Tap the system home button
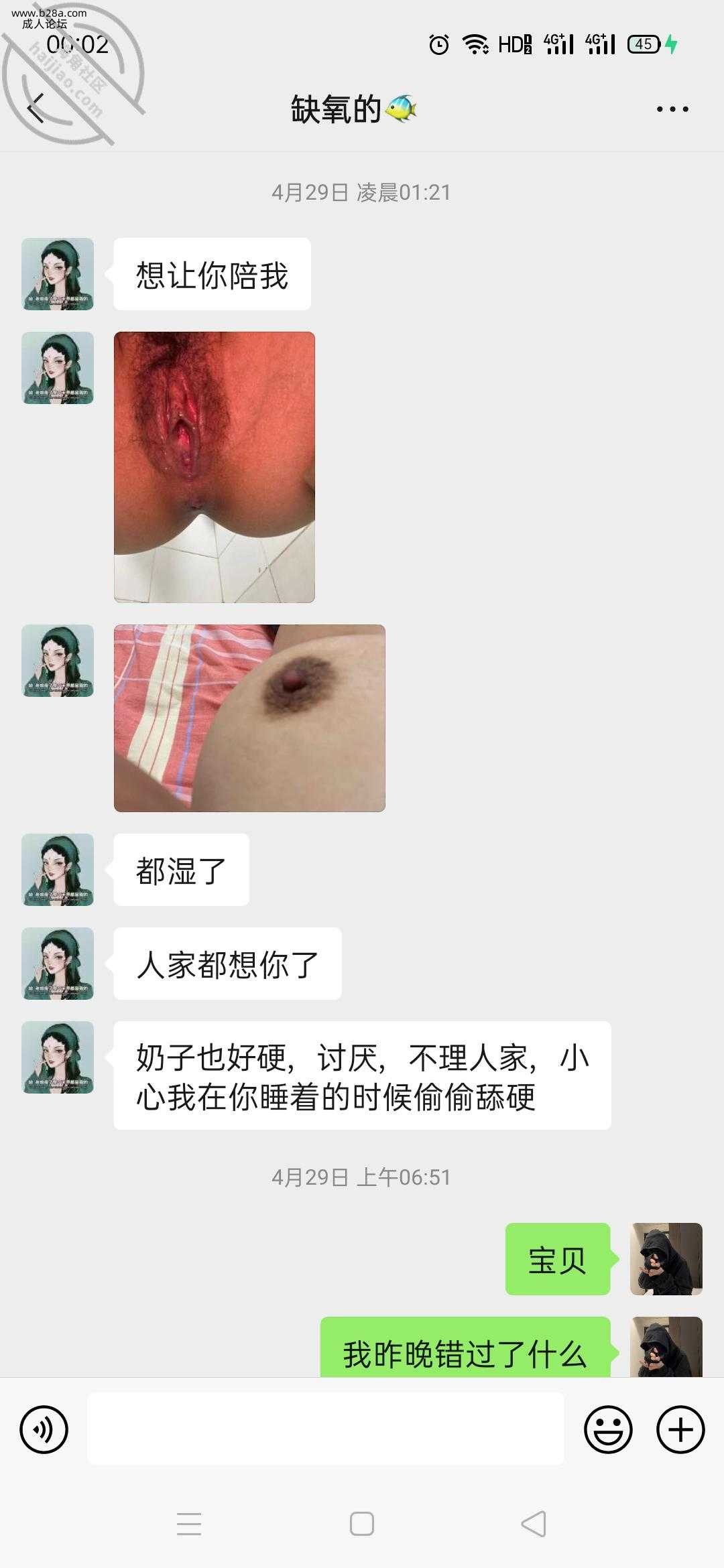 coord(362,1524)
